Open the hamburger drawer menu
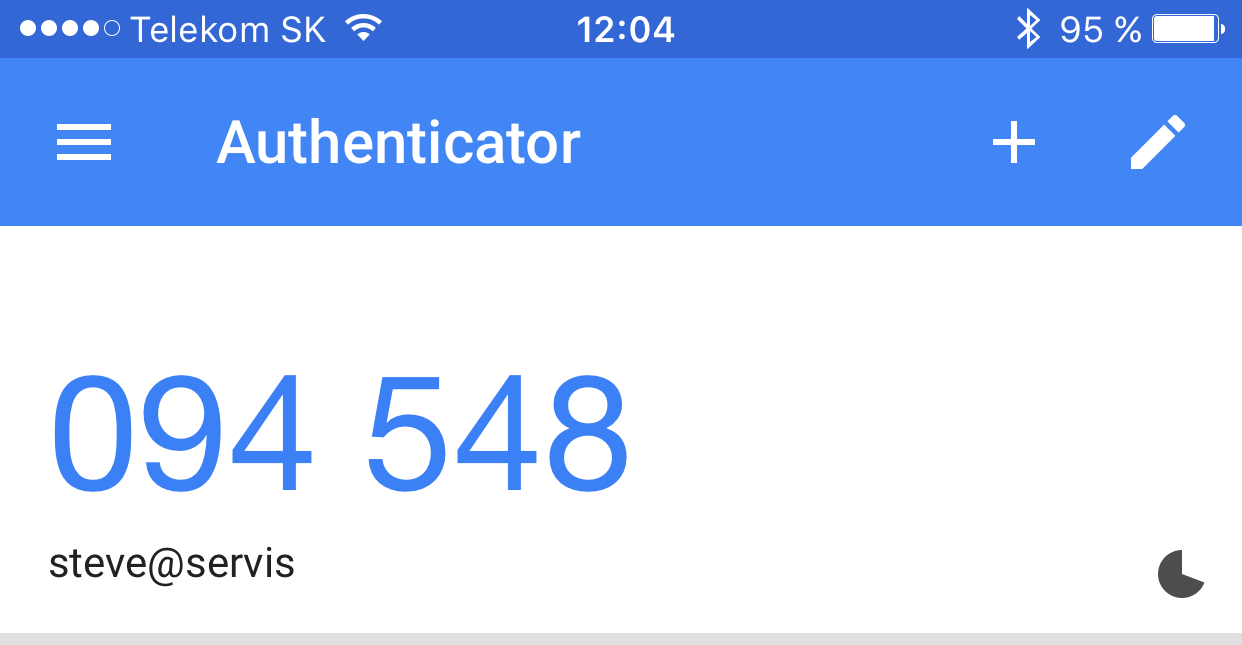Viewport: 1242px width, 645px height. 84,143
